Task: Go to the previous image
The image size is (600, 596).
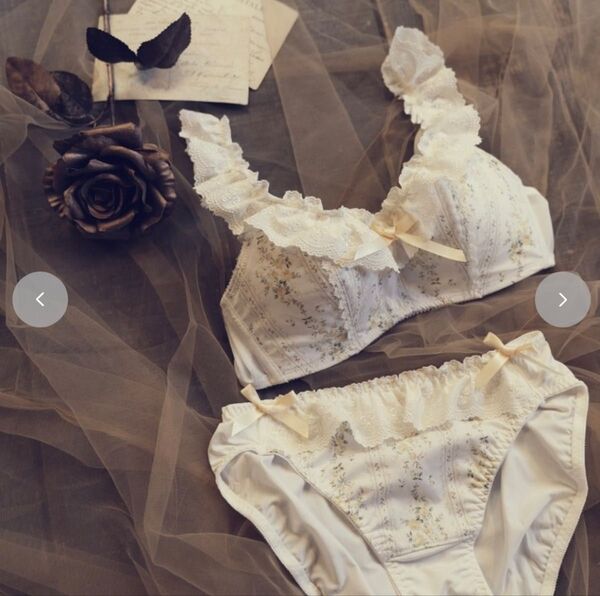Action: point(40,299)
